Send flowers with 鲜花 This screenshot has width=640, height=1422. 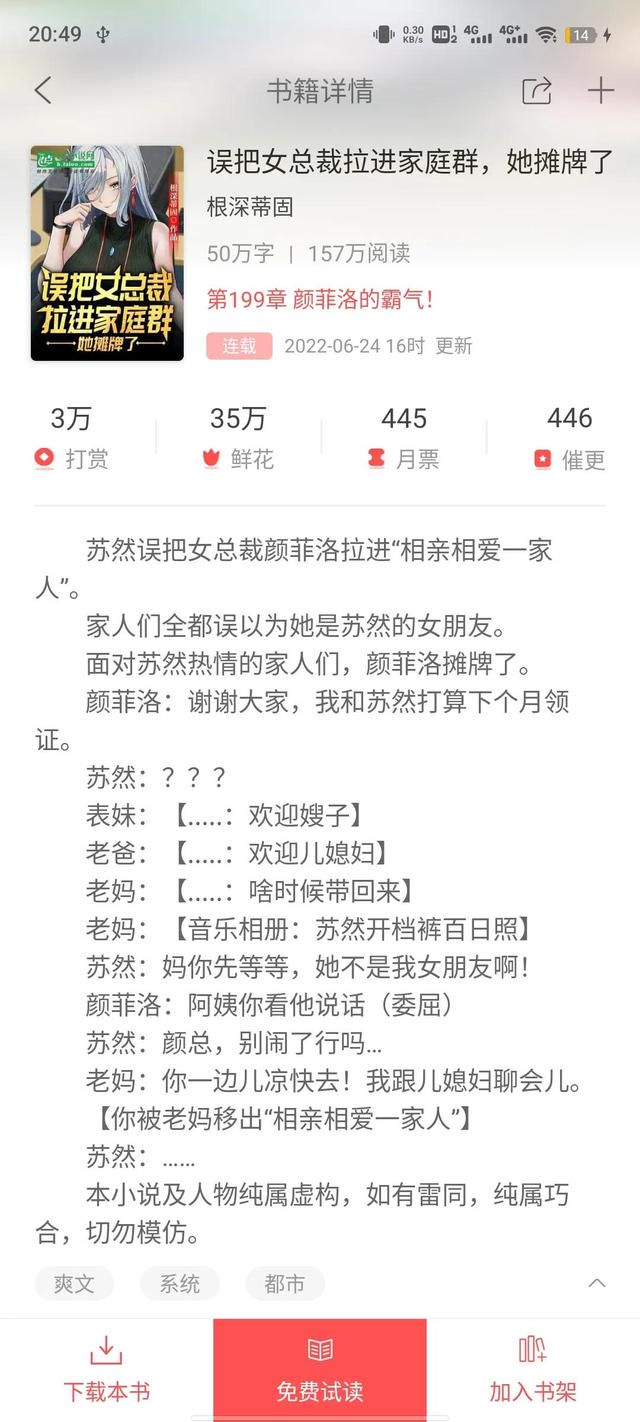coord(238,438)
